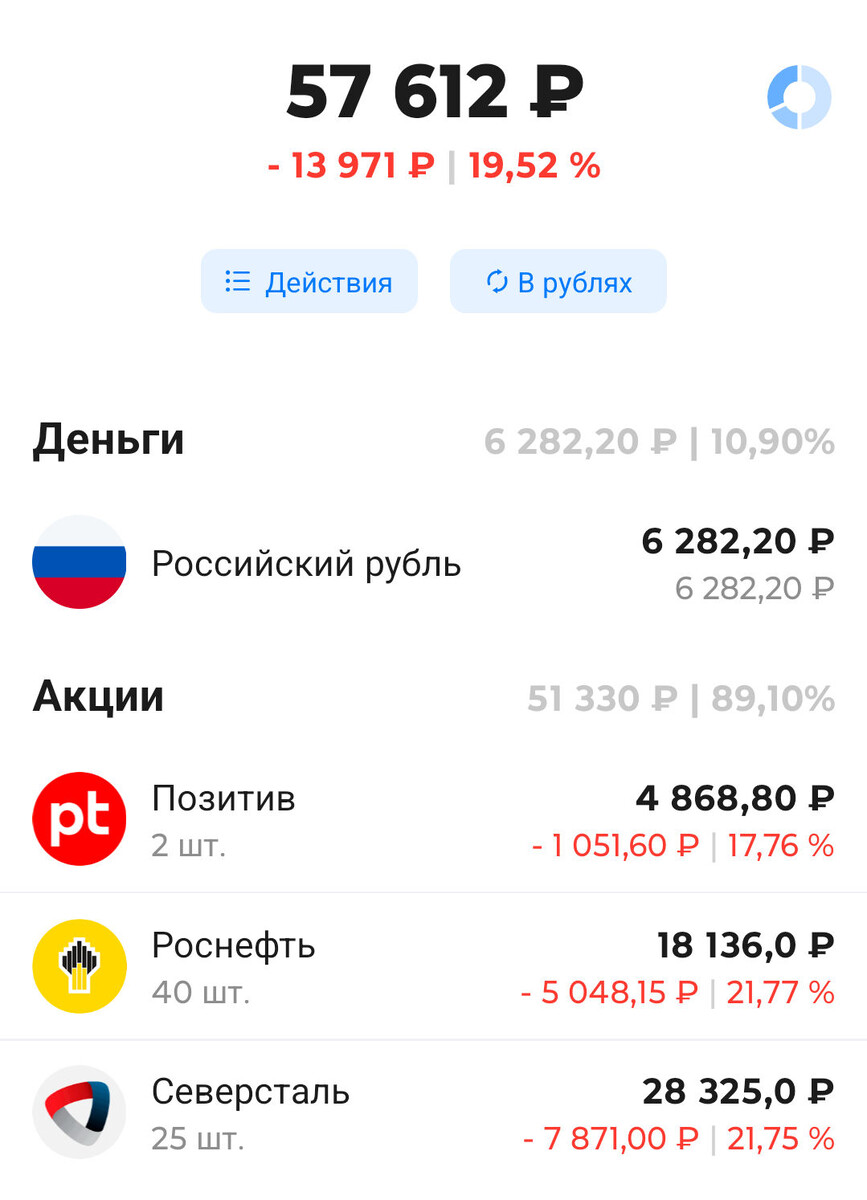This screenshot has width=867, height=1200.
Task: Click the pt logo of Позитив
Action: point(79,818)
